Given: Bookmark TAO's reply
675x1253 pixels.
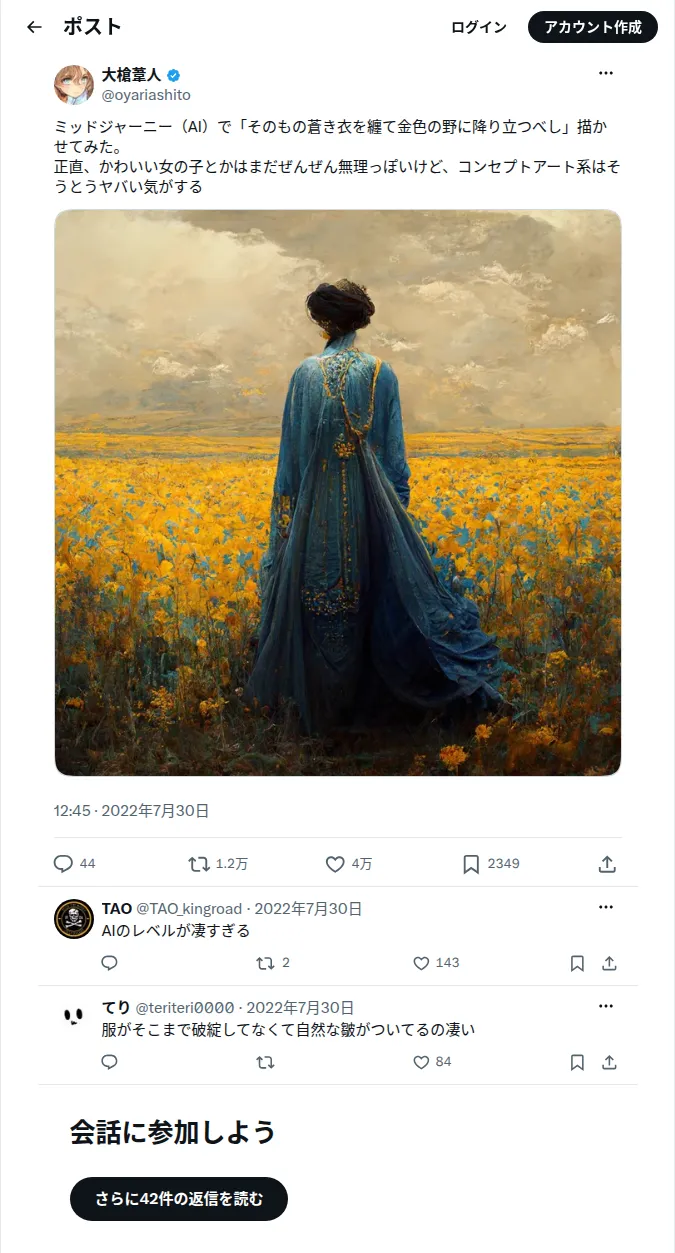Looking at the screenshot, I should (x=577, y=963).
